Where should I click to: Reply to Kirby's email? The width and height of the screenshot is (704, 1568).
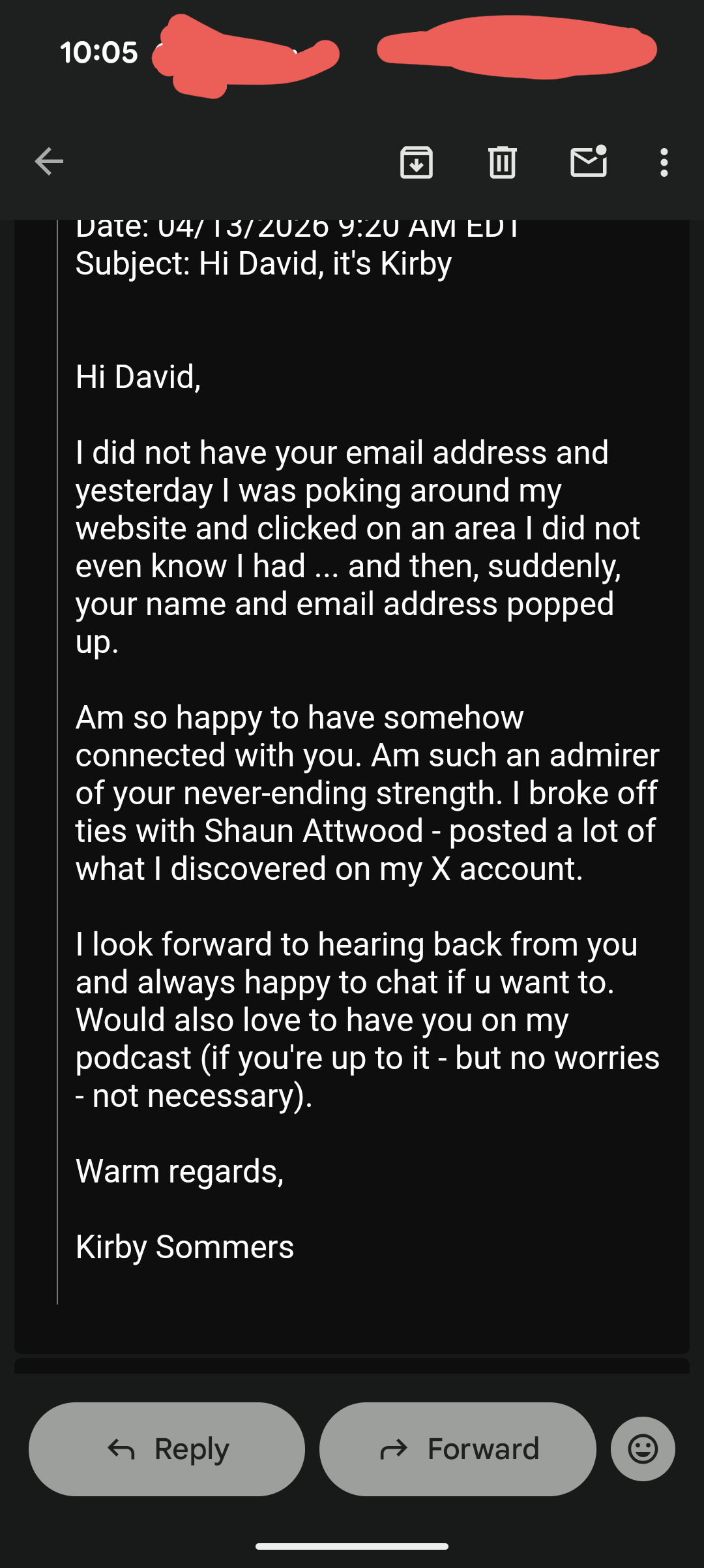coord(167,1449)
